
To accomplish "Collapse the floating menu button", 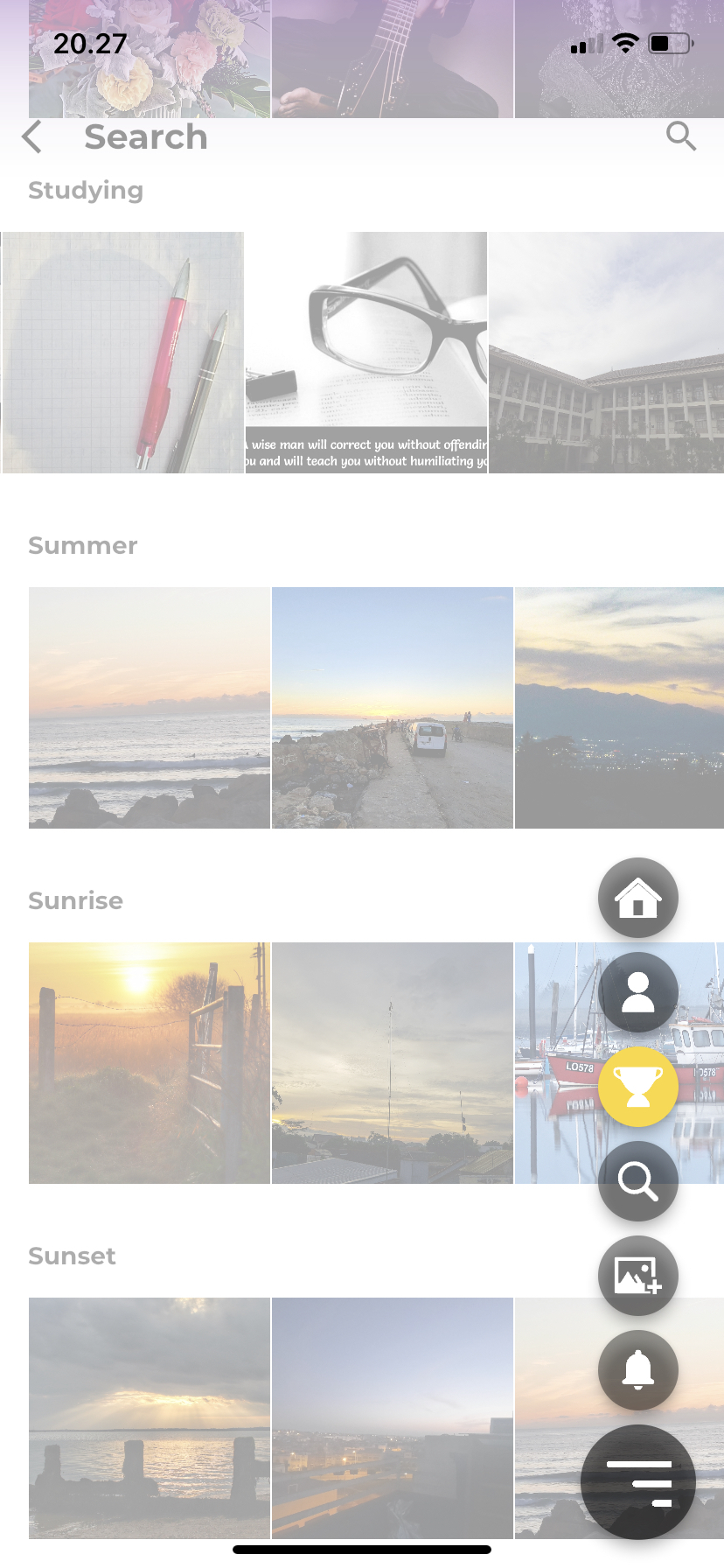I will (637, 1482).
